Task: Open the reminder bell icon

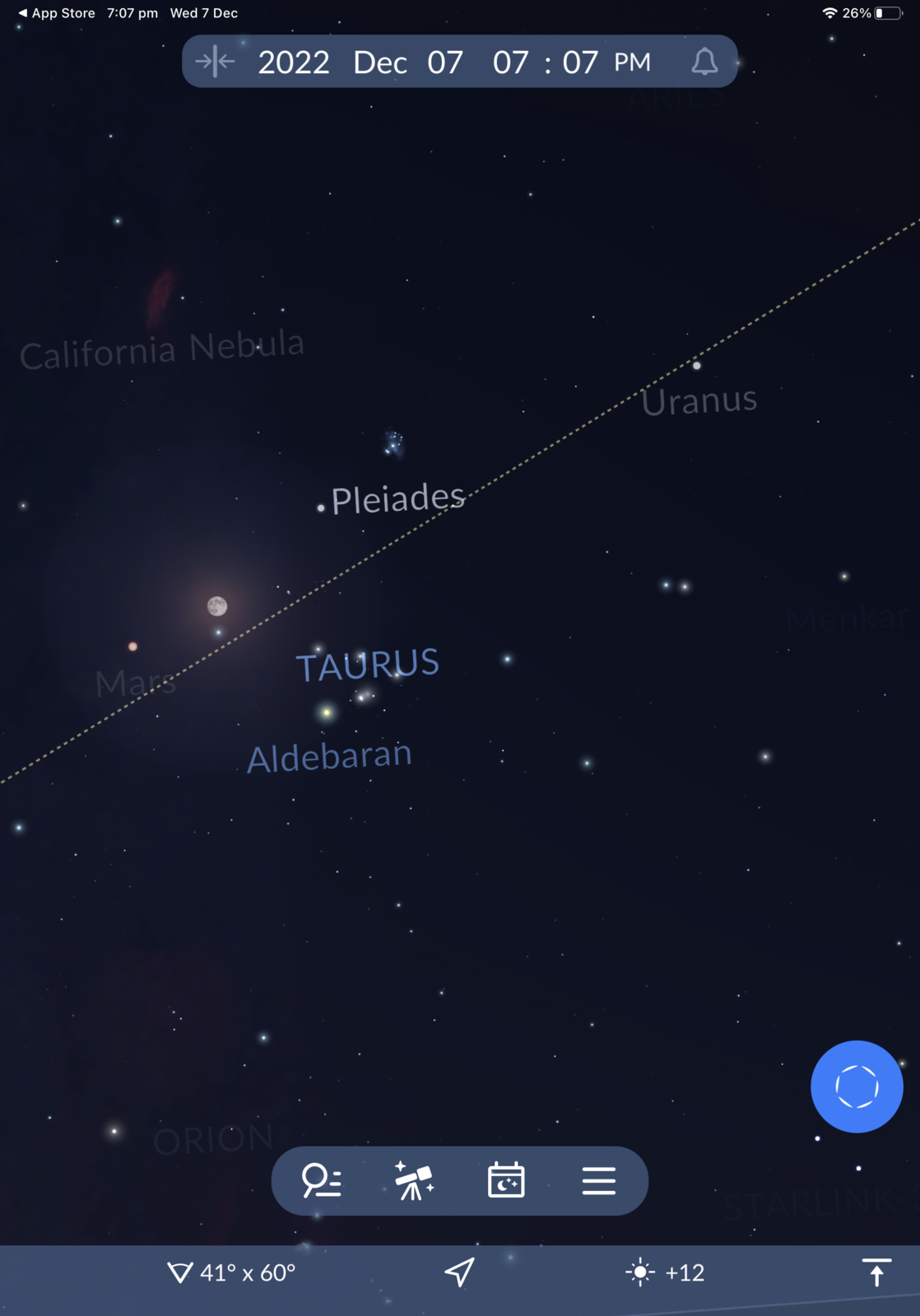Action: pyautogui.click(x=704, y=62)
